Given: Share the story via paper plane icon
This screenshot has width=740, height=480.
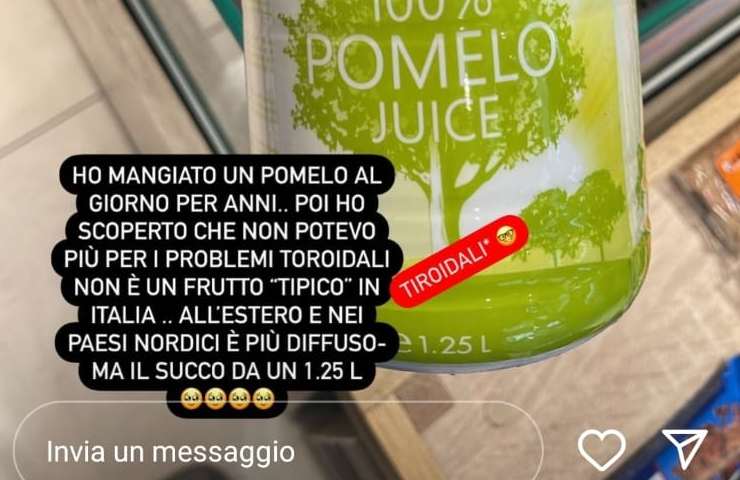Looking at the screenshot, I should point(685,449).
